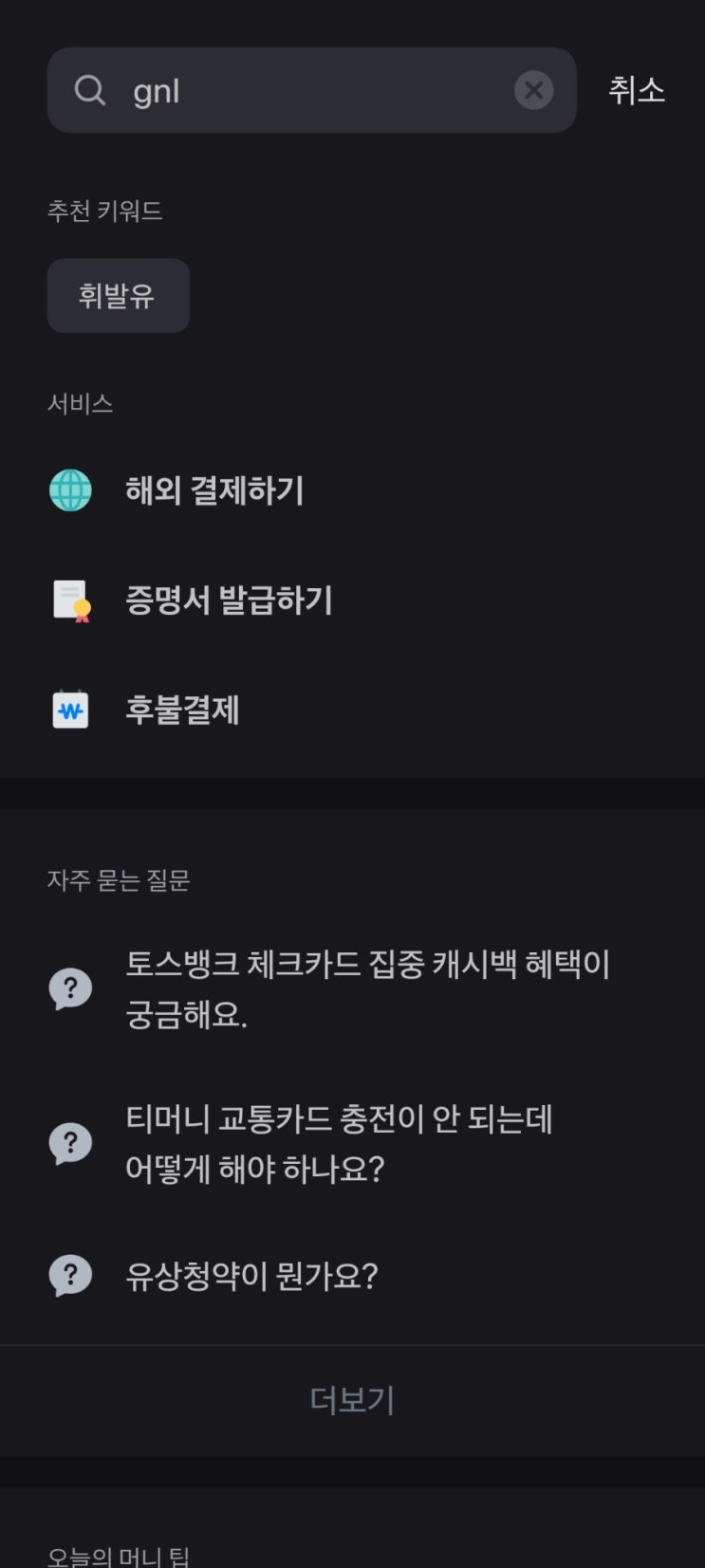Clear the search text with the X icon
The width and height of the screenshot is (705, 1568).
coord(533,90)
